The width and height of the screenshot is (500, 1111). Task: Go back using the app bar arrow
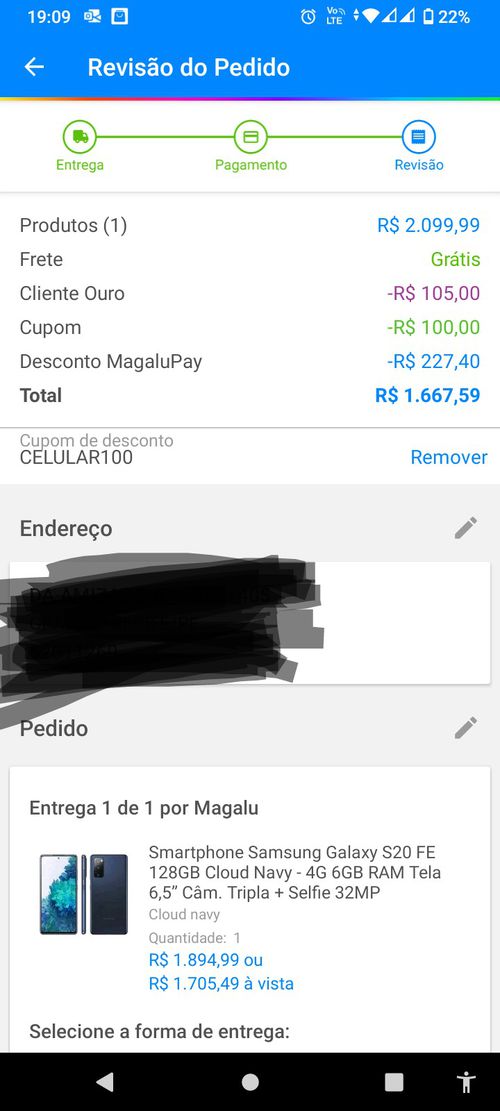click(x=34, y=67)
